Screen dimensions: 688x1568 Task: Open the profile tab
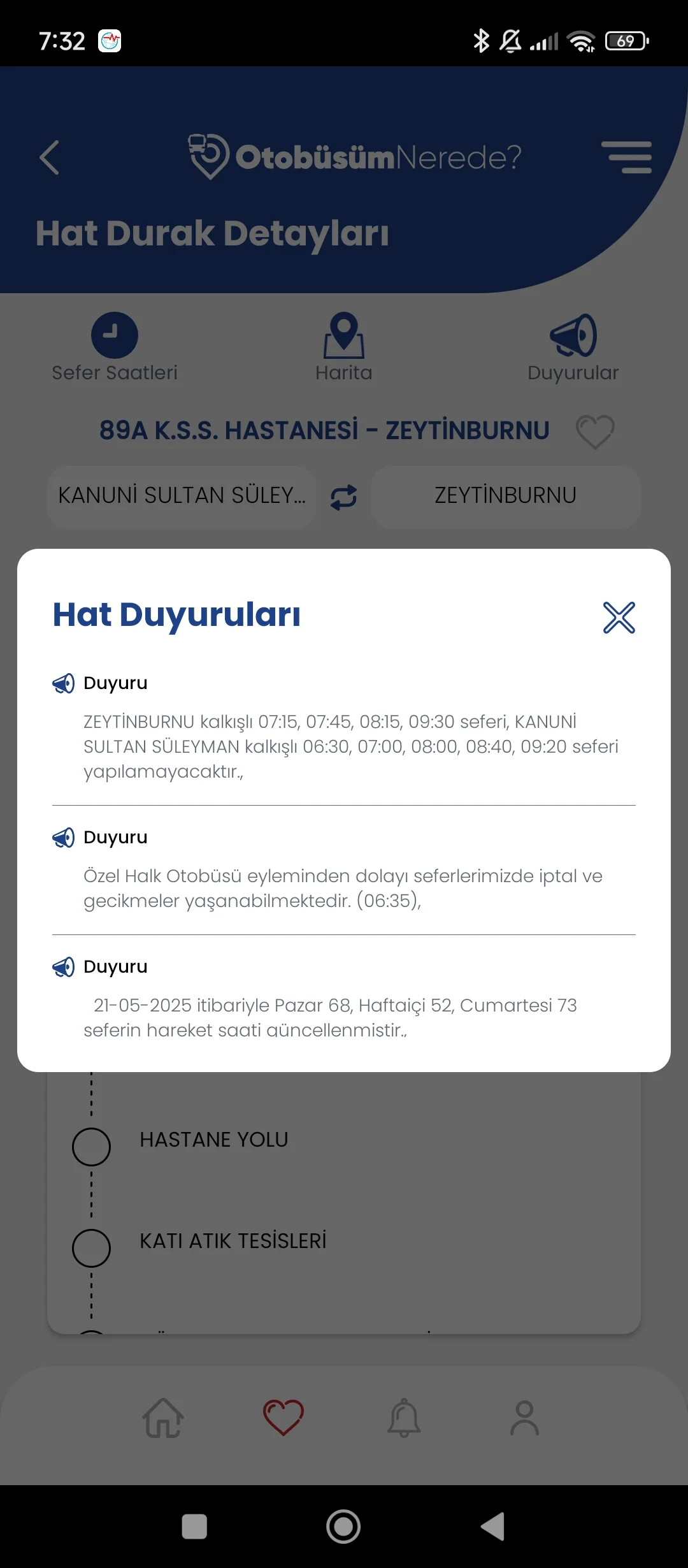(524, 1418)
